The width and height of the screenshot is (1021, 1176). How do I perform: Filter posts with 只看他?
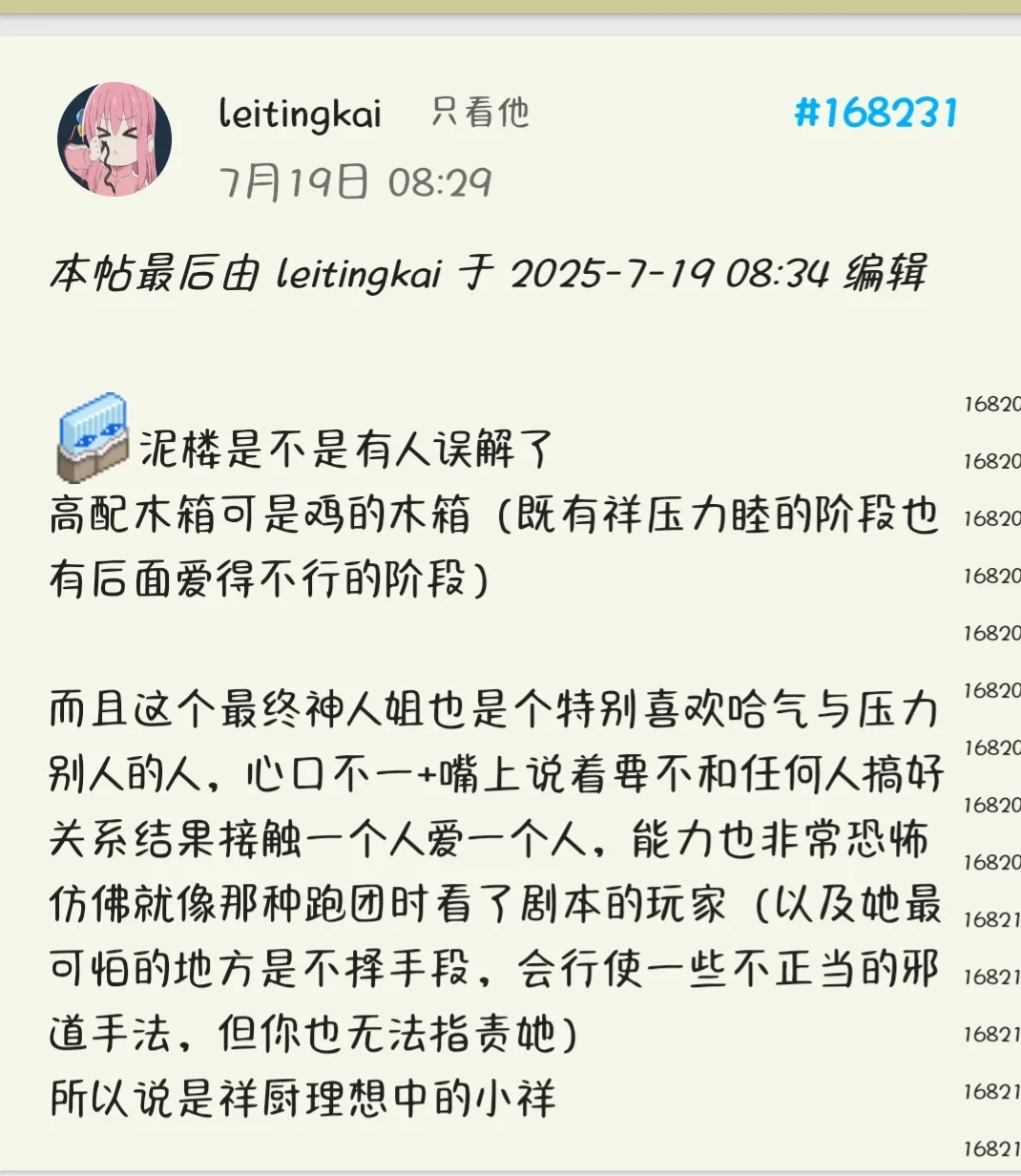tap(480, 113)
